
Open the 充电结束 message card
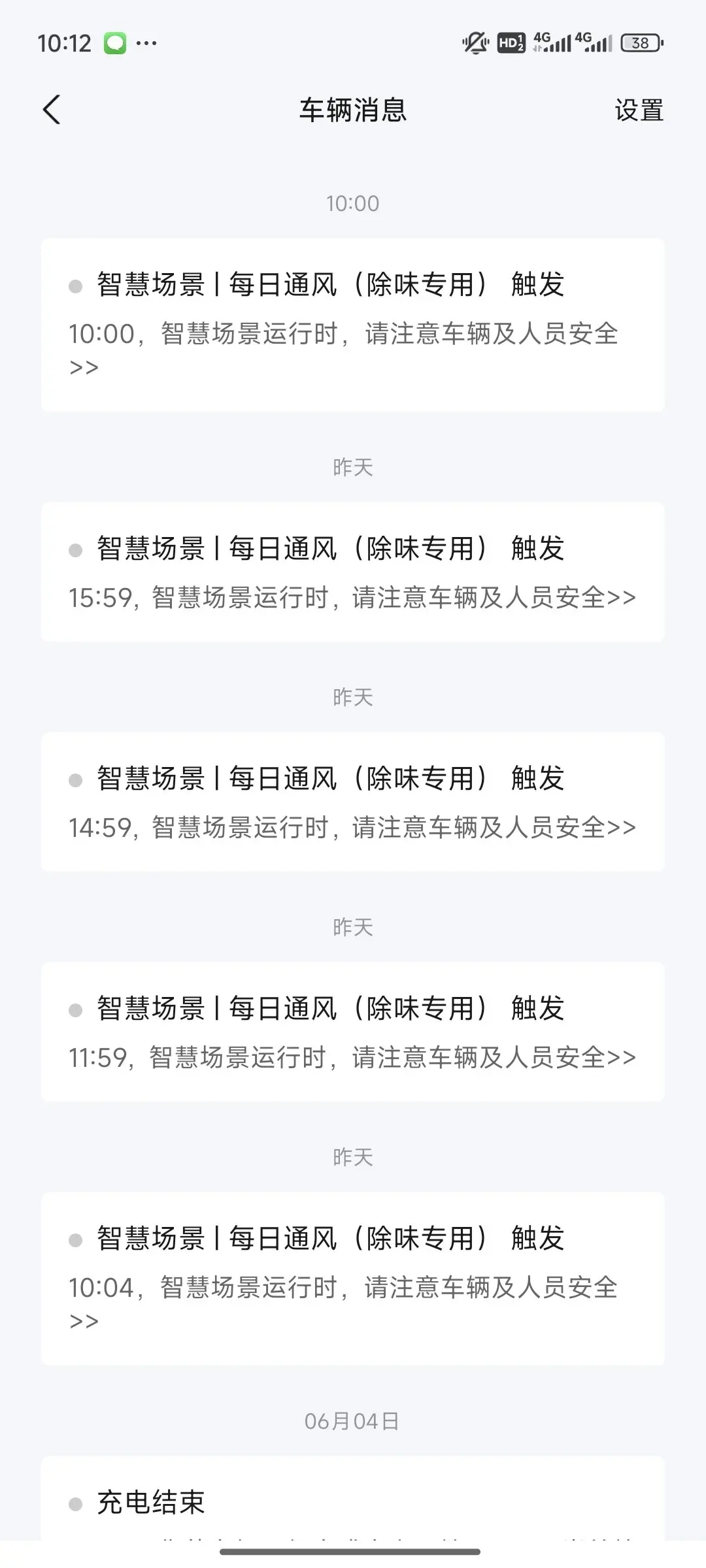click(x=353, y=1498)
